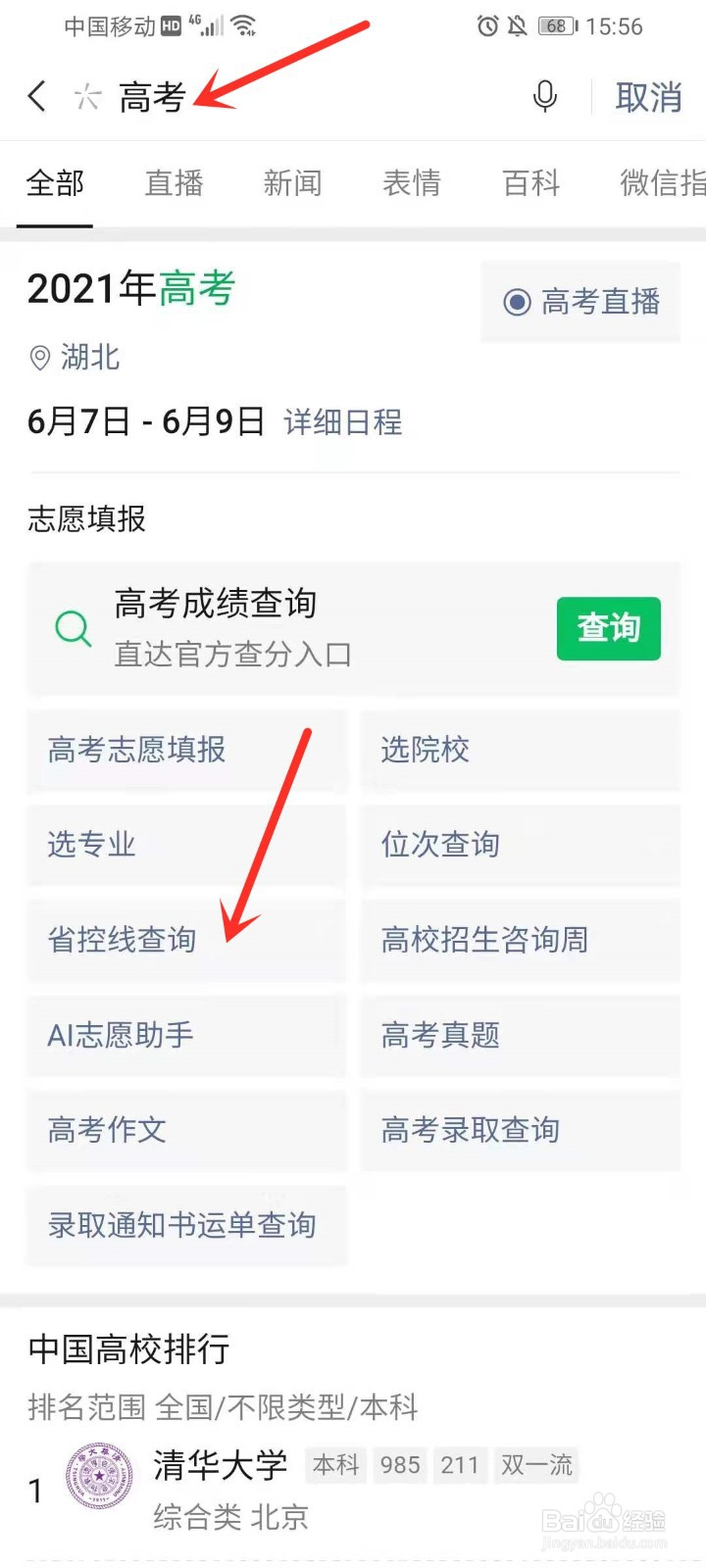Open the alarm clock icon in status bar
The image size is (706, 1568).
[x=487, y=26]
